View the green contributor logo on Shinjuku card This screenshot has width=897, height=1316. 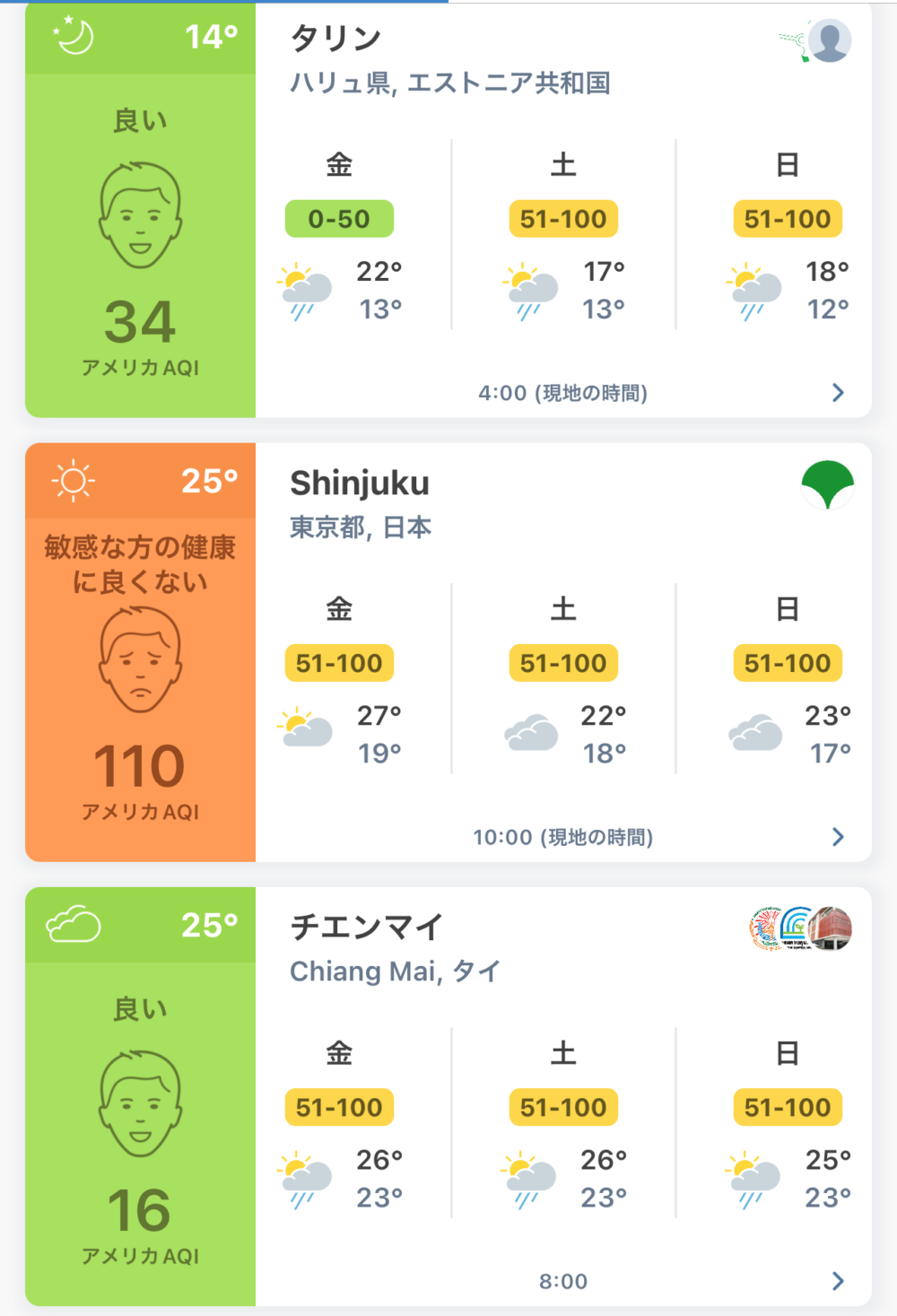click(827, 484)
